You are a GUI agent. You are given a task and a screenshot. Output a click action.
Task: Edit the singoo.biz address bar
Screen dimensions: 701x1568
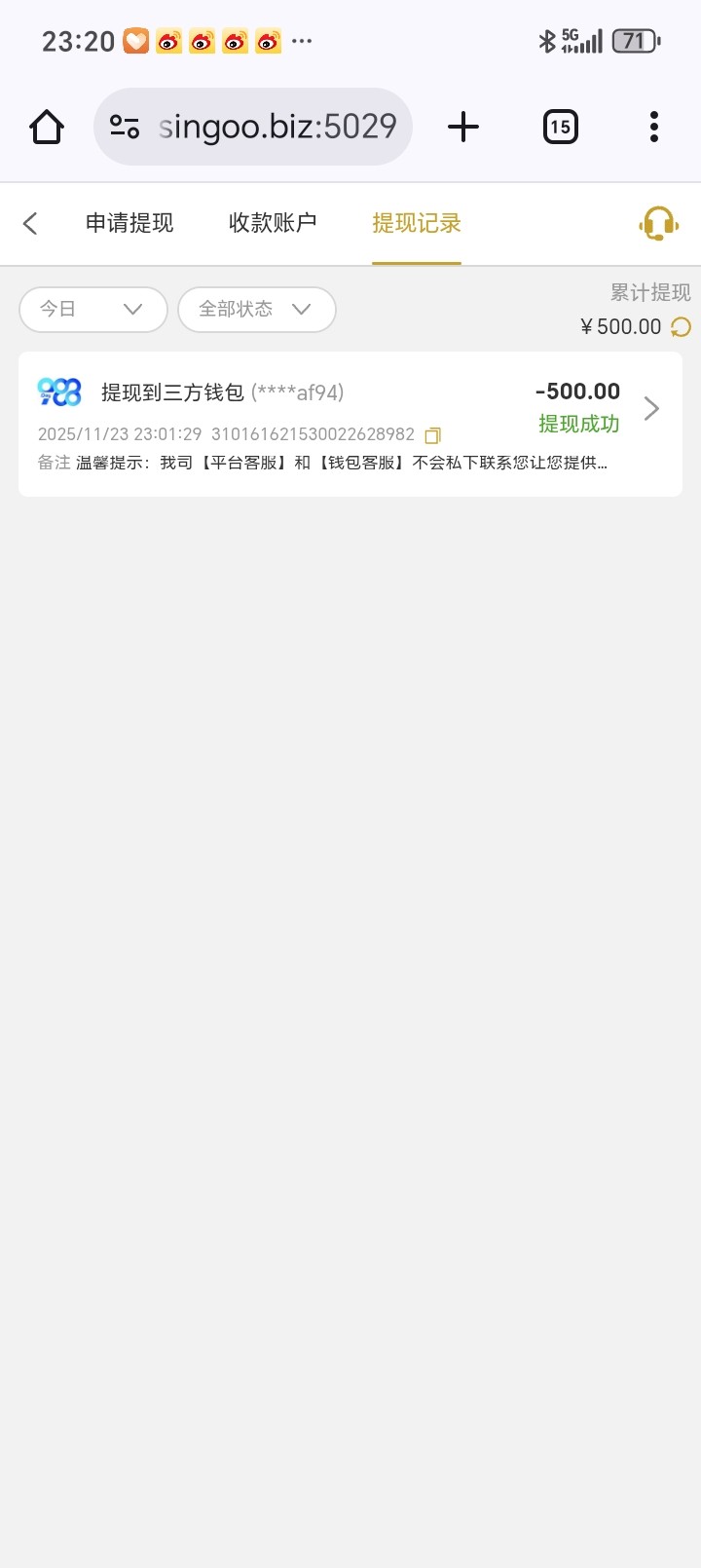tap(277, 127)
